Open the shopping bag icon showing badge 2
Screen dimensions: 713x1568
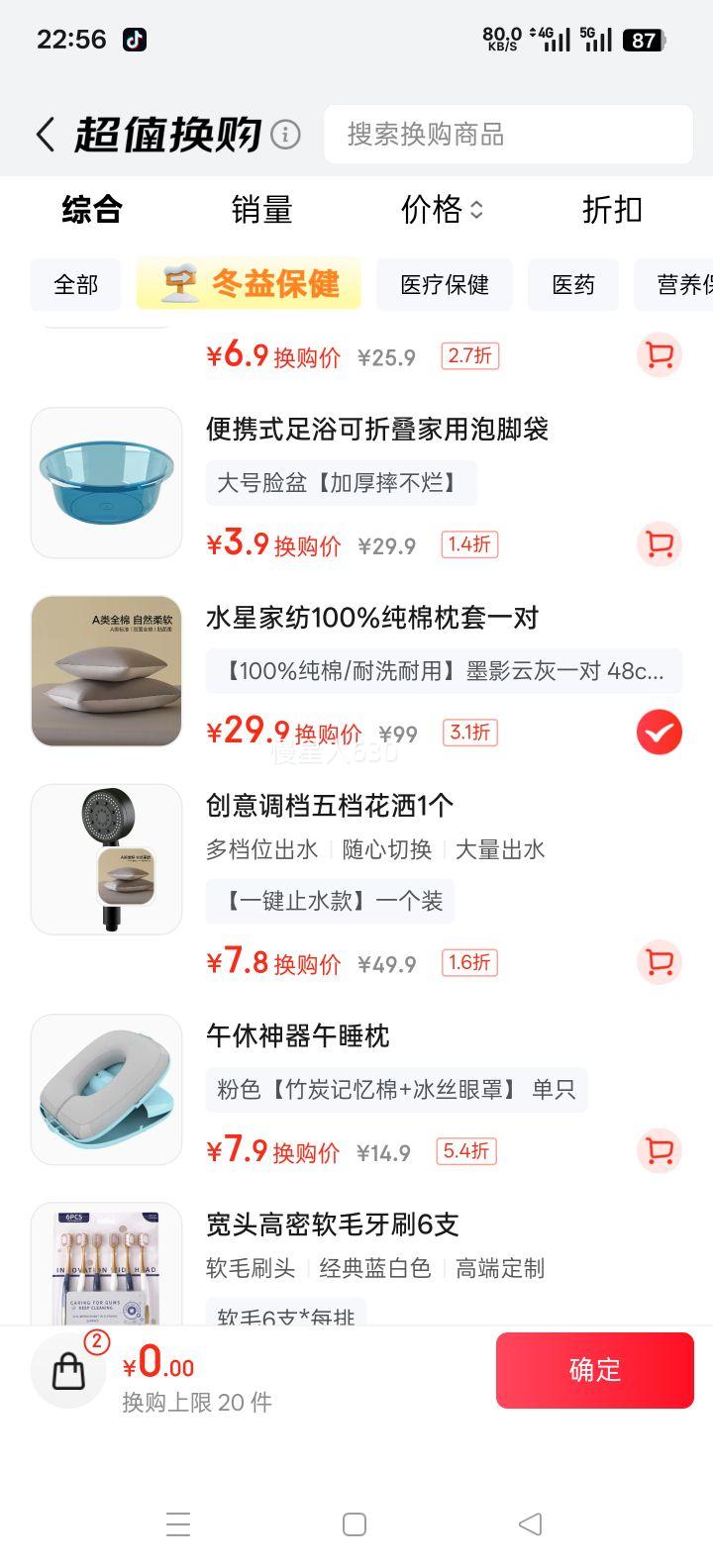[67, 1371]
